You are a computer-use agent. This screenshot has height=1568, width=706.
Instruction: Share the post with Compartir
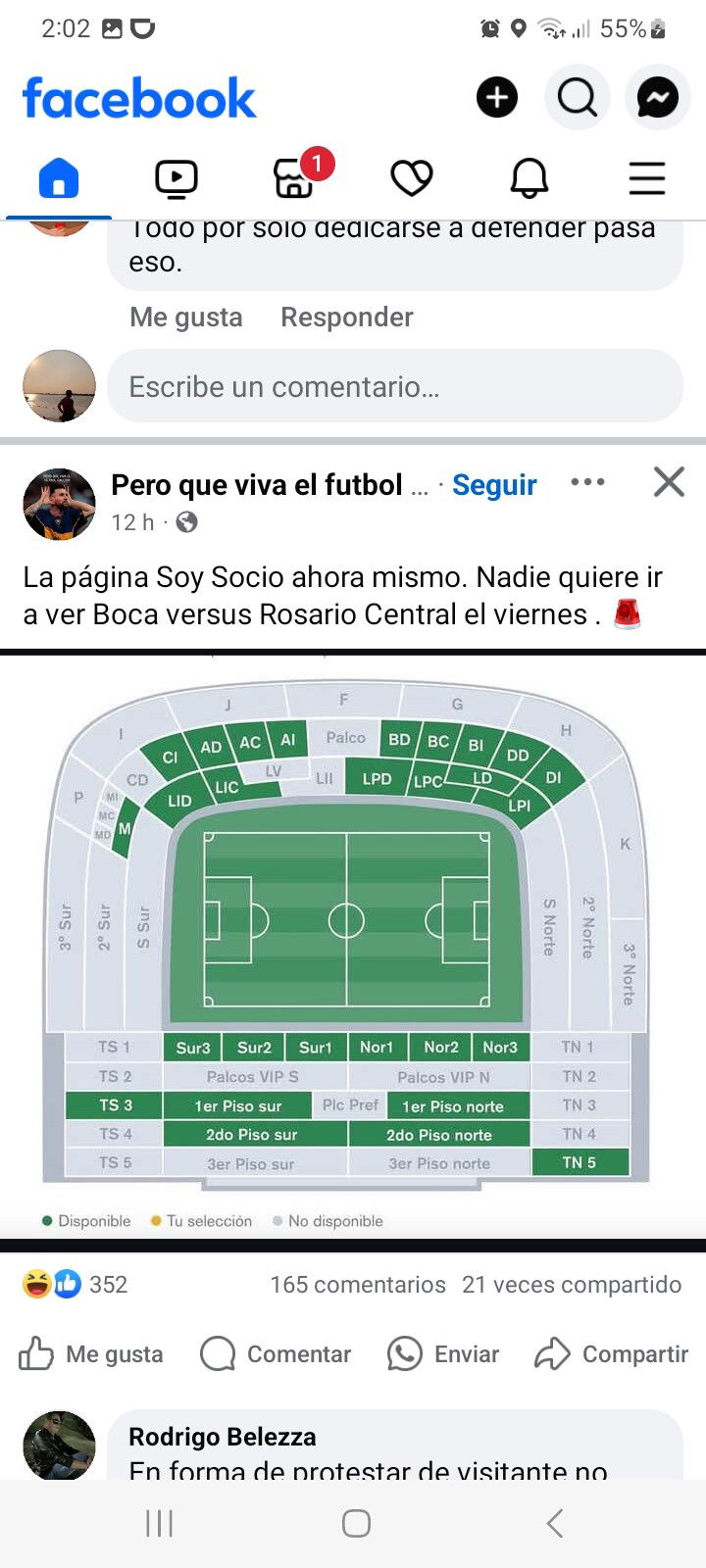click(x=612, y=1353)
